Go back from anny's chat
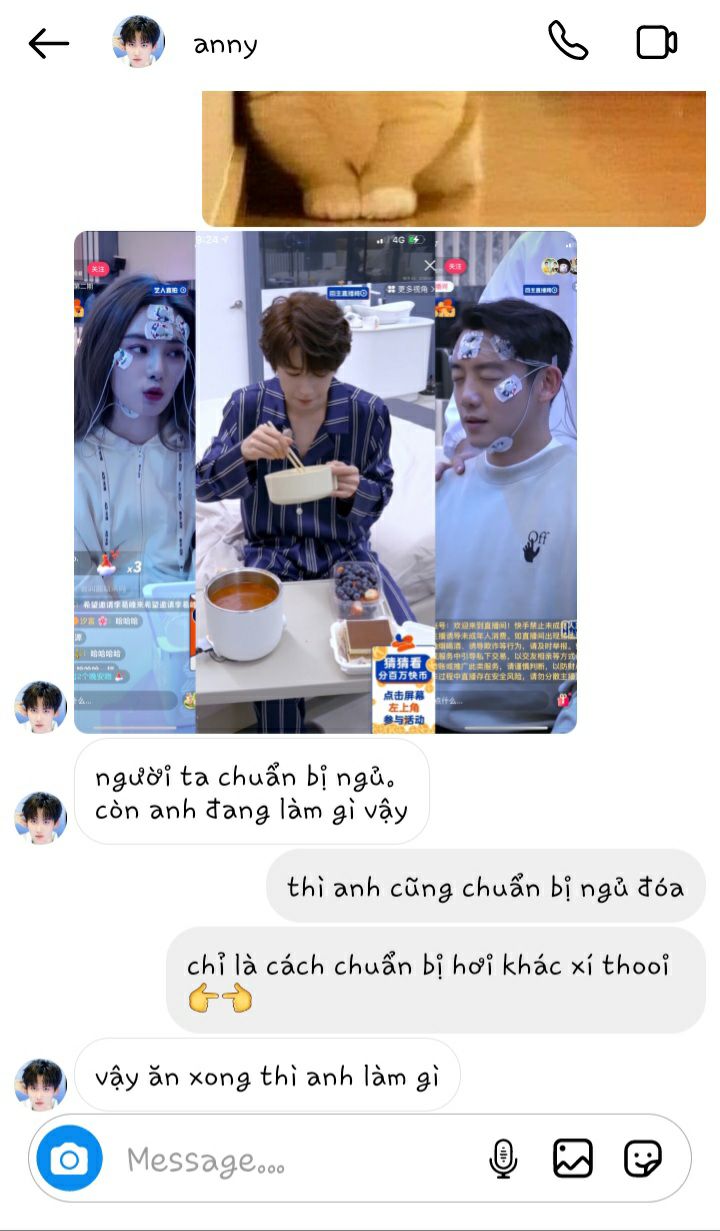Screen dimensions: 720x1231 coord(48,43)
